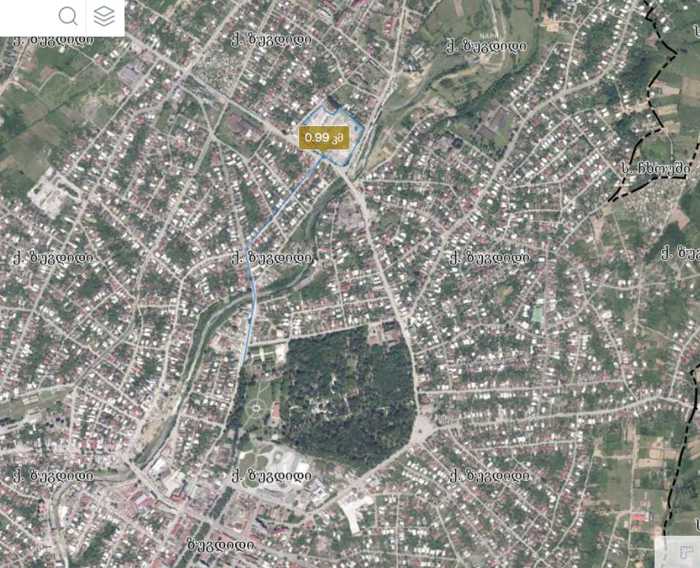Open the map search magnifier
Image resolution: width=700 pixels, height=568 pixels.
click(68, 16)
